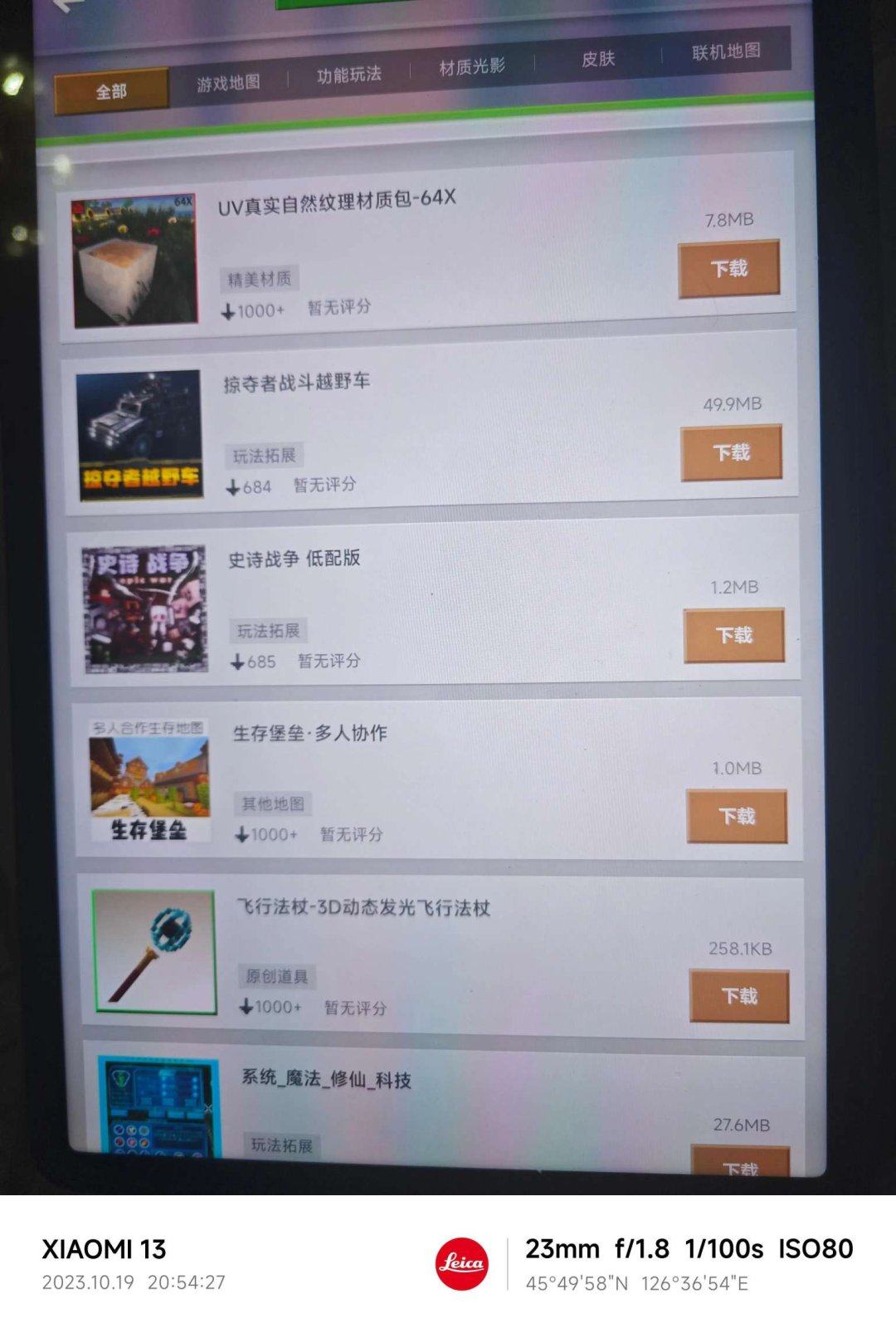The width and height of the screenshot is (896, 1333).
Task: Show the 皮肤 category
Action: [x=597, y=58]
